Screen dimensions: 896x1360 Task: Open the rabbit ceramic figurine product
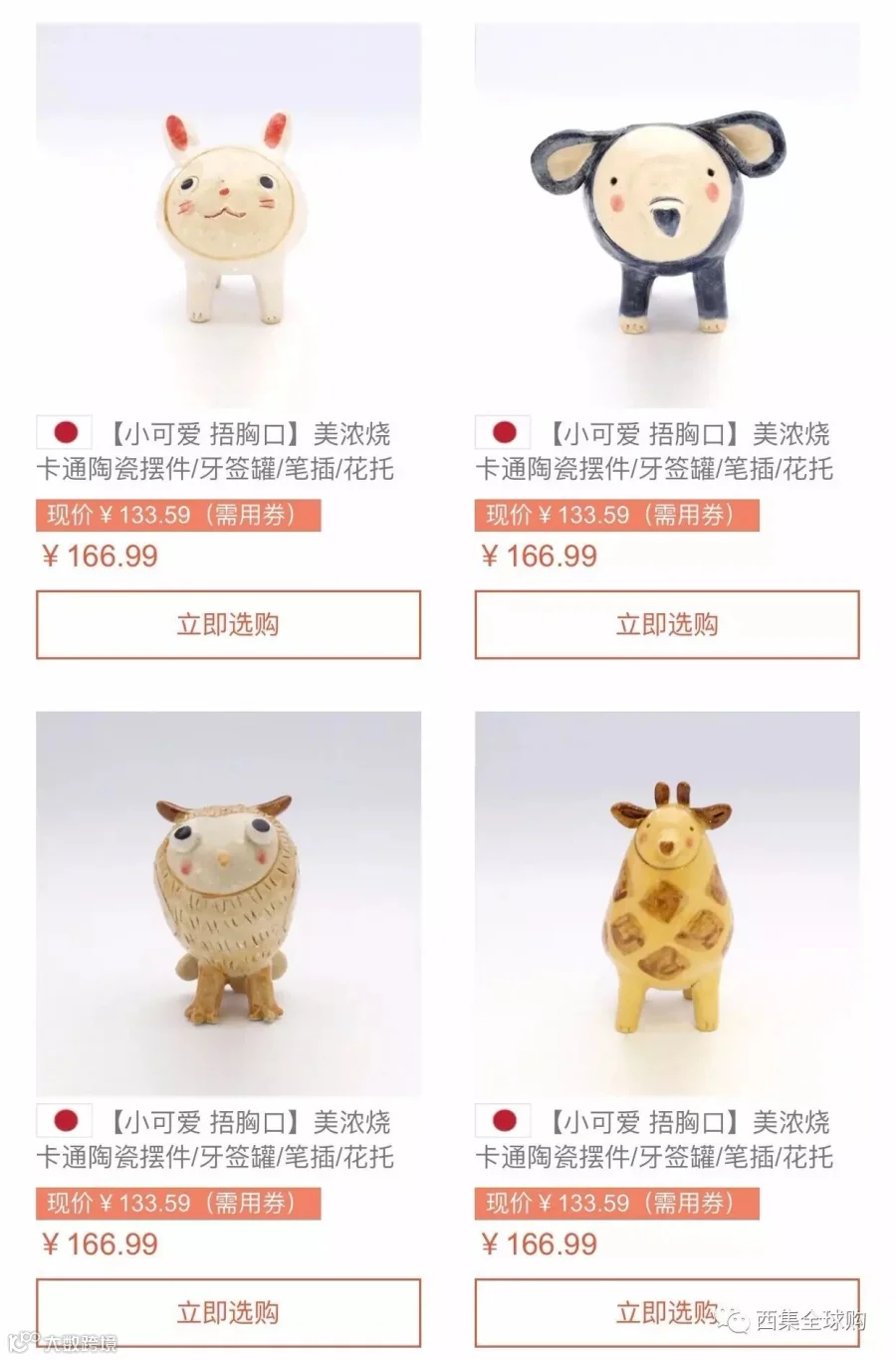pyautogui.click(x=228, y=215)
